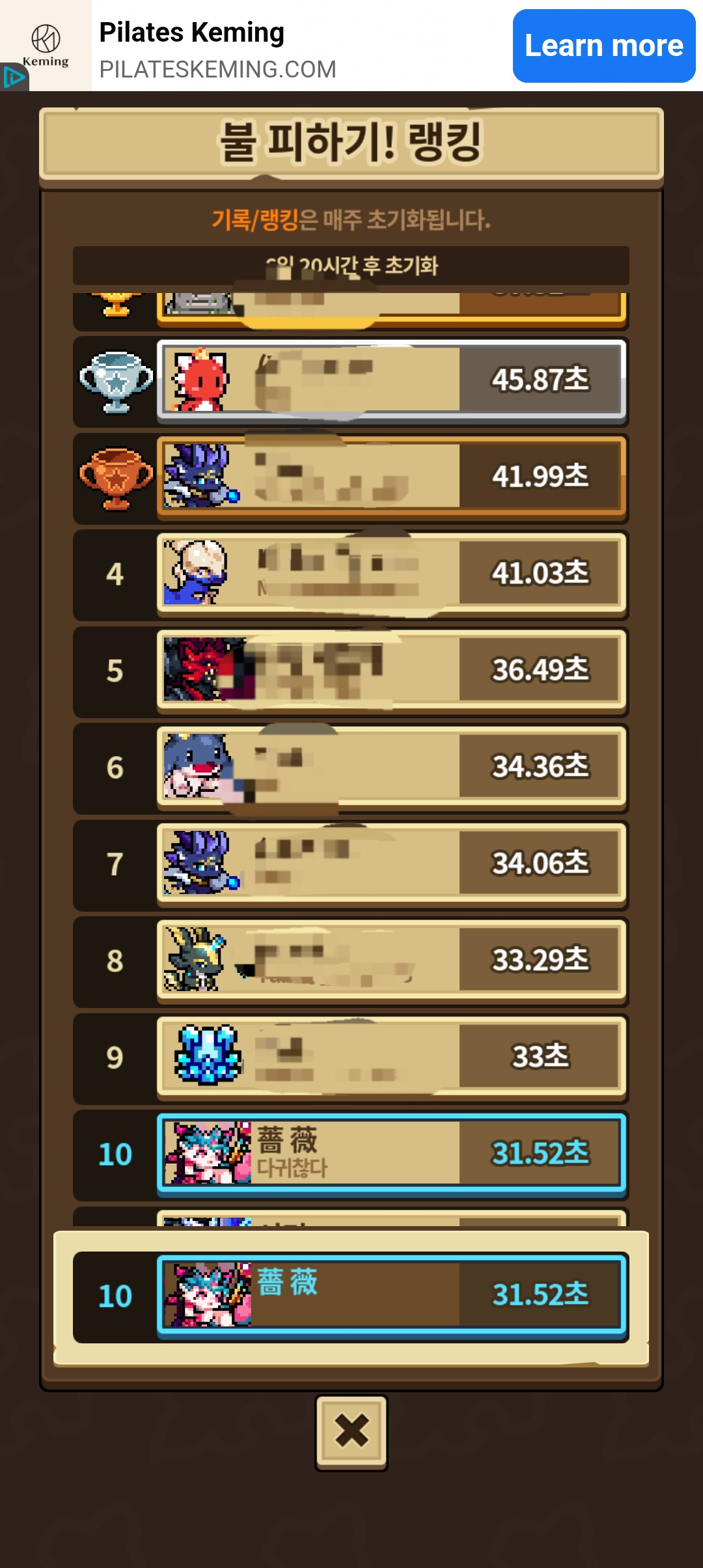
Task: Open the PILATESKEMING.COM ad link
Action: tap(217, 70)
